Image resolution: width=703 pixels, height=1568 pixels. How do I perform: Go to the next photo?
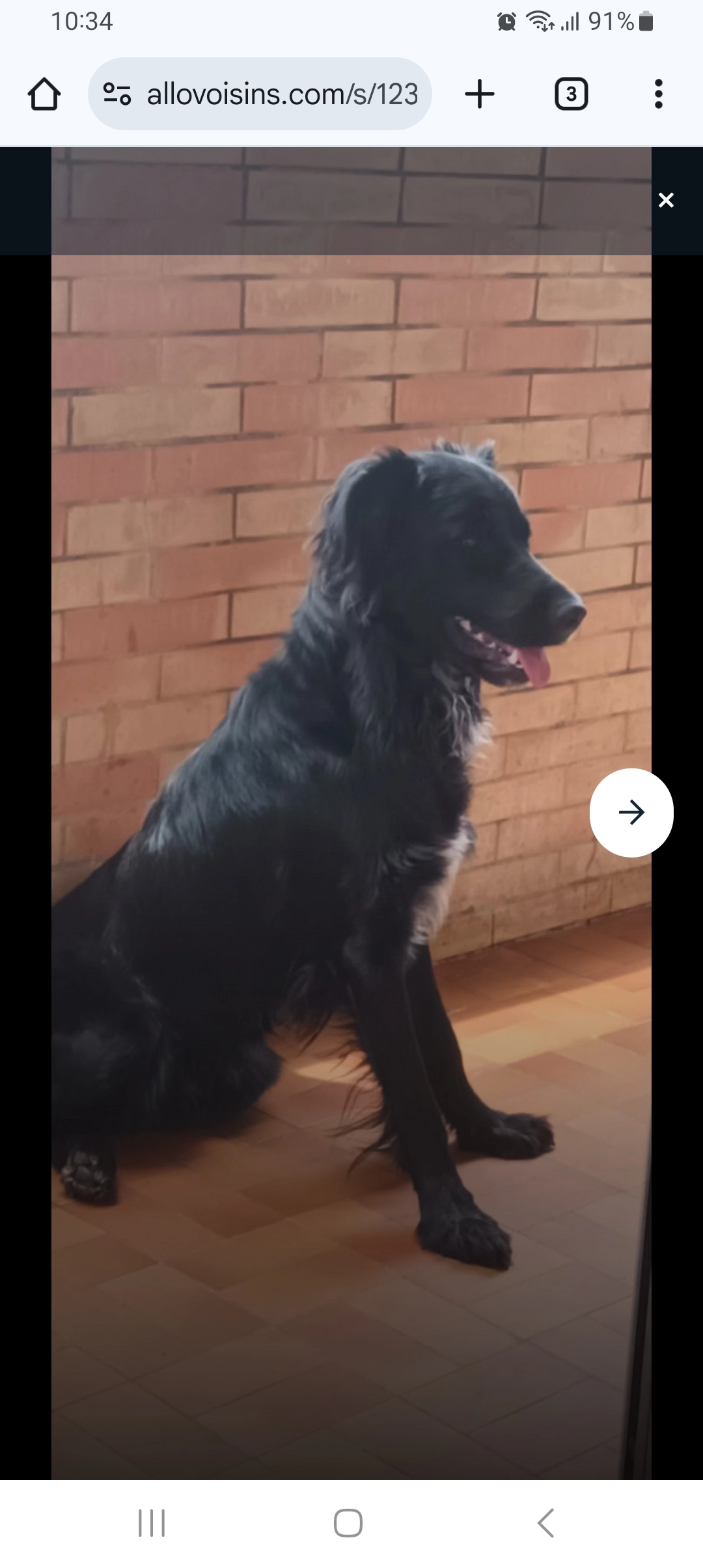[x=631, y=812]
